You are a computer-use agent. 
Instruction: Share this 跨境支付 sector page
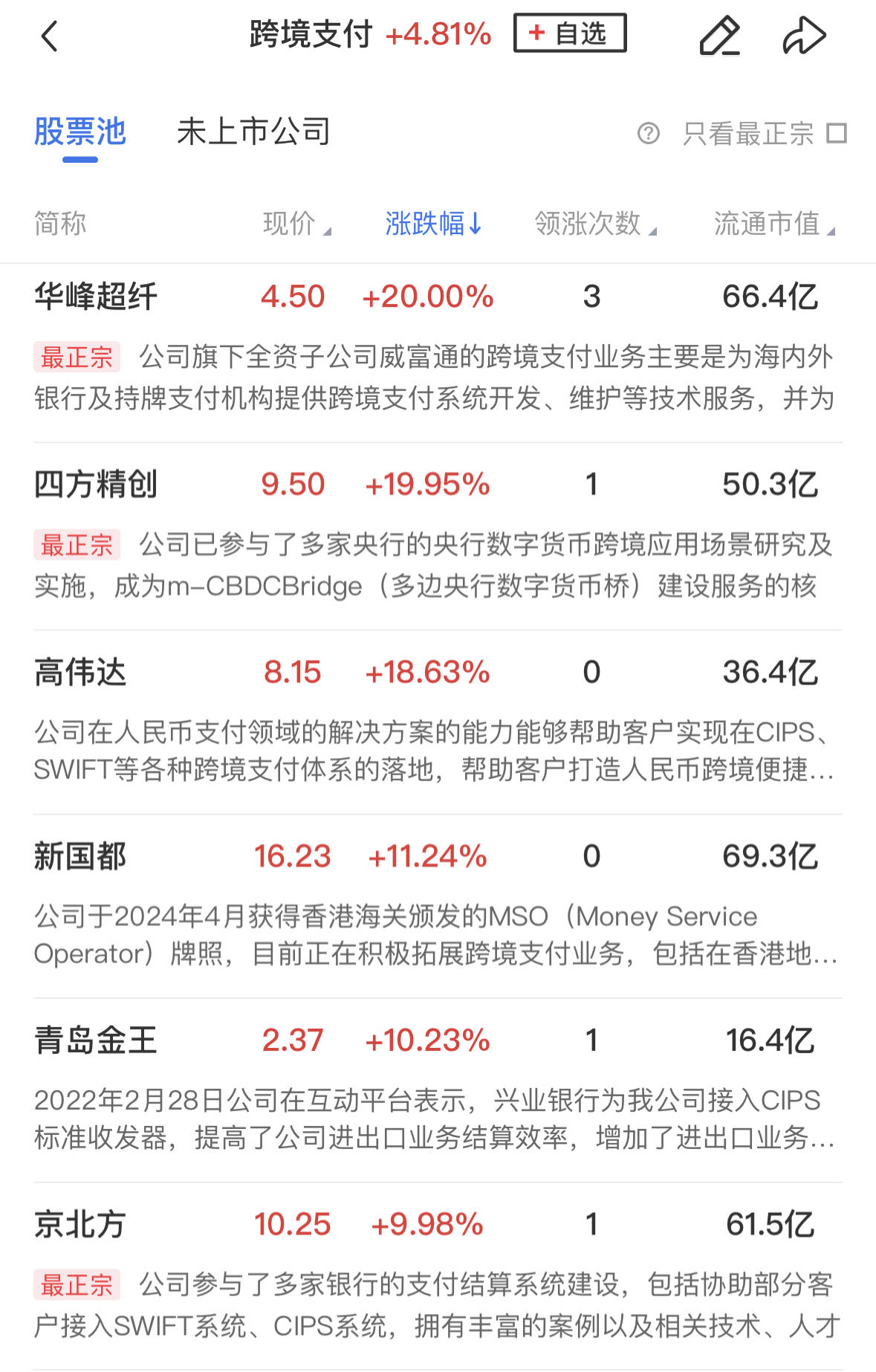pos(804,36)
